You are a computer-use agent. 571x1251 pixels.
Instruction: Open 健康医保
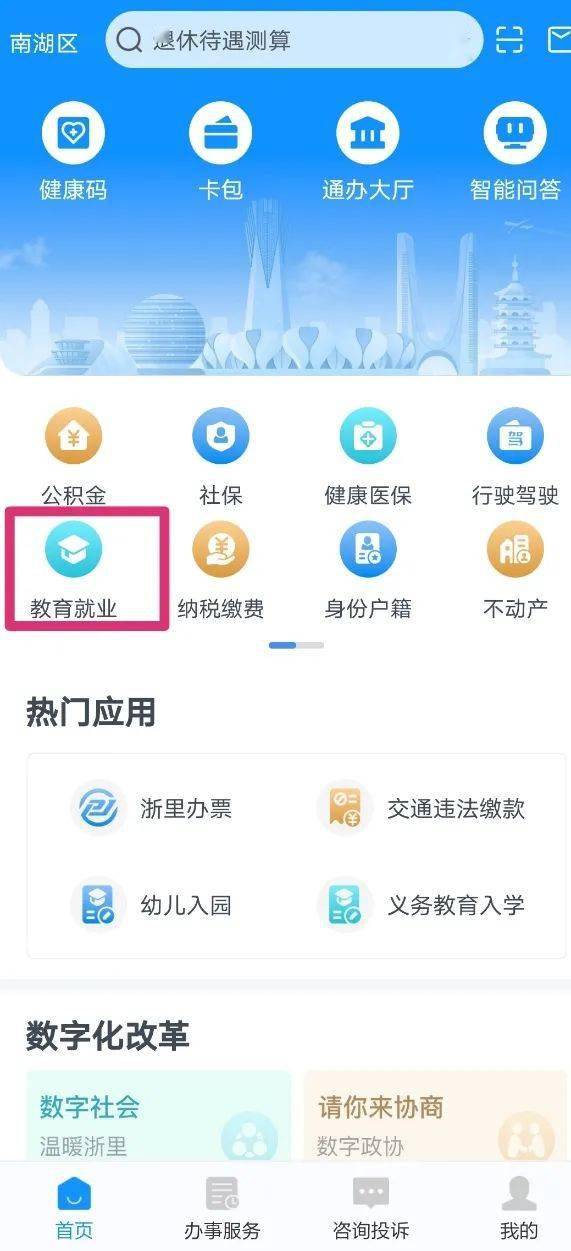click(x=368, y=457)
